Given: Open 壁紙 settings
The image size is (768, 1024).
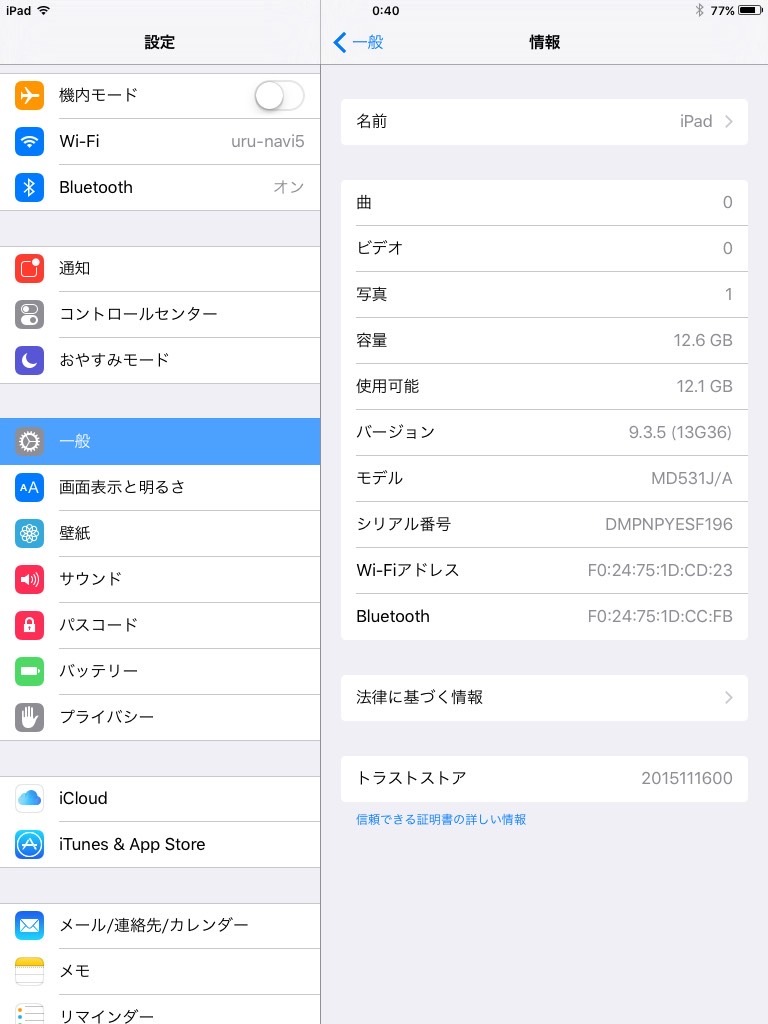Looking at the screenshot, I should pos(160,534).
